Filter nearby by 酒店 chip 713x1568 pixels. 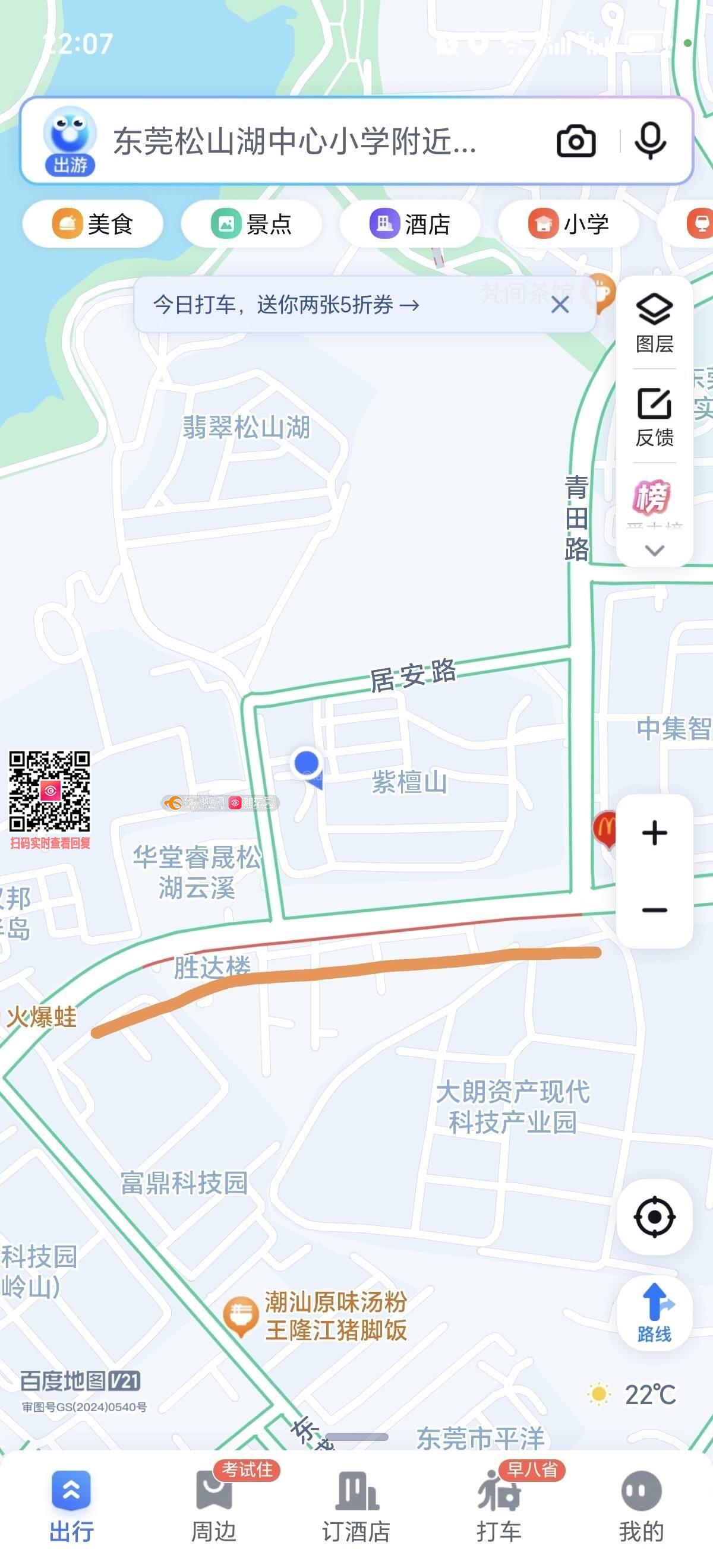click(x=410, y=224)
